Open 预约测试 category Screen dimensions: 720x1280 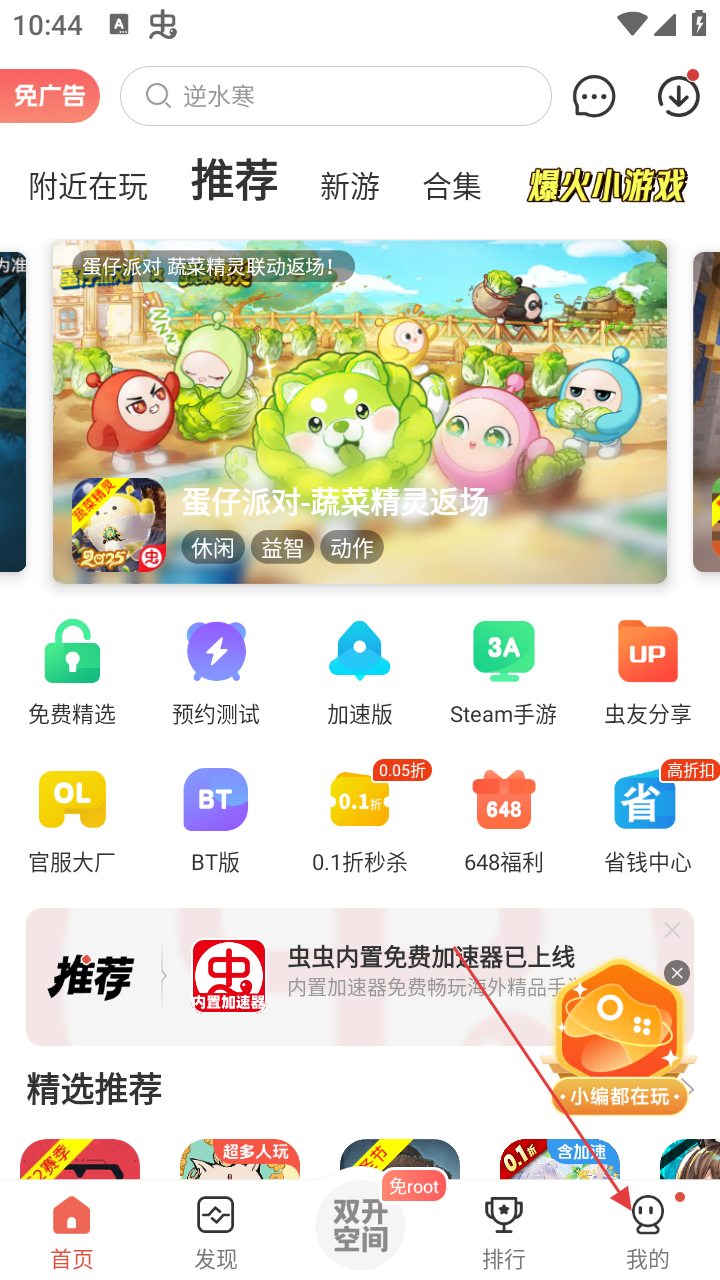[216, 672]
